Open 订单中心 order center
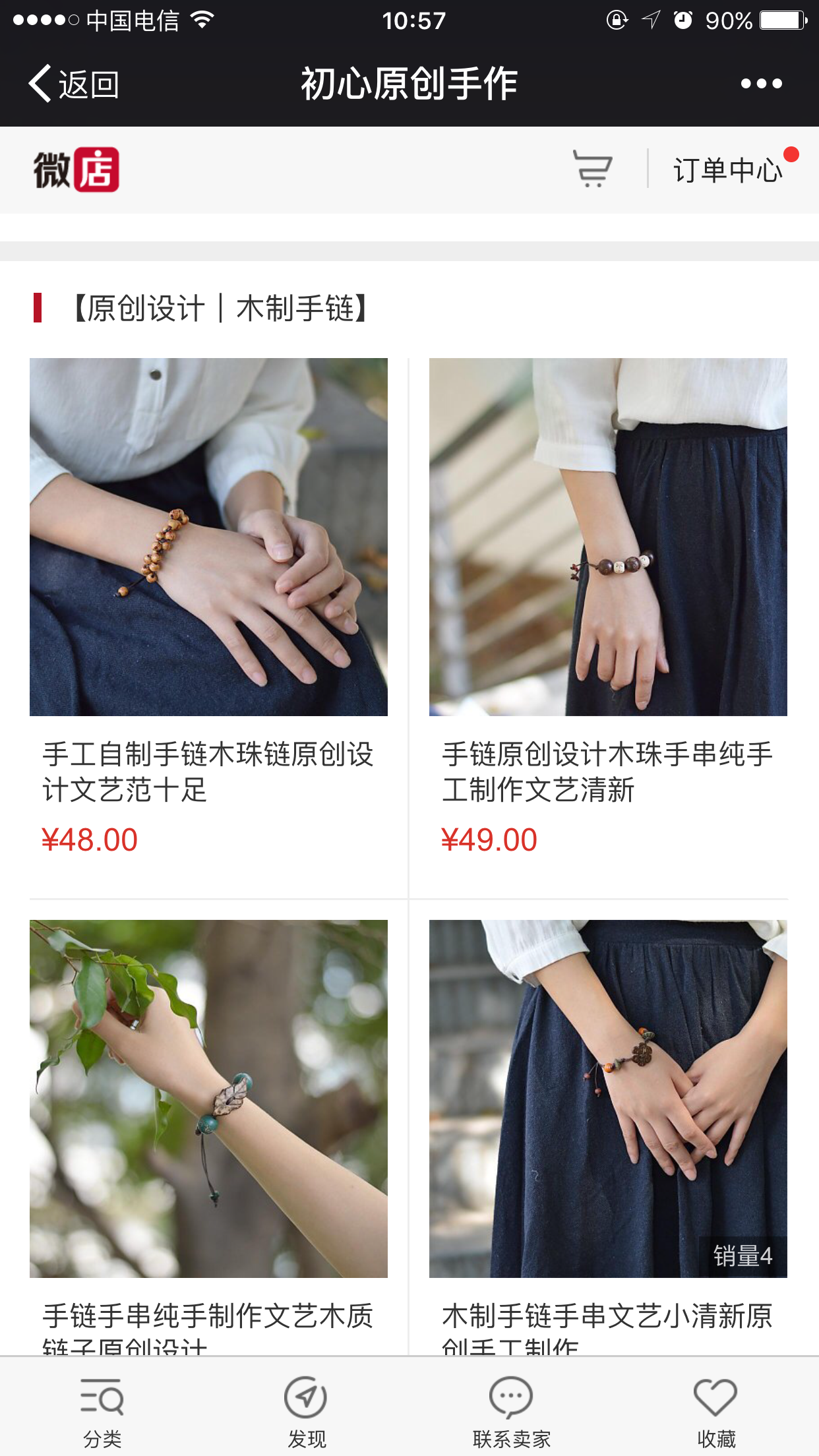This screenshot has width=819, height=1456. (x=727, y=169)
